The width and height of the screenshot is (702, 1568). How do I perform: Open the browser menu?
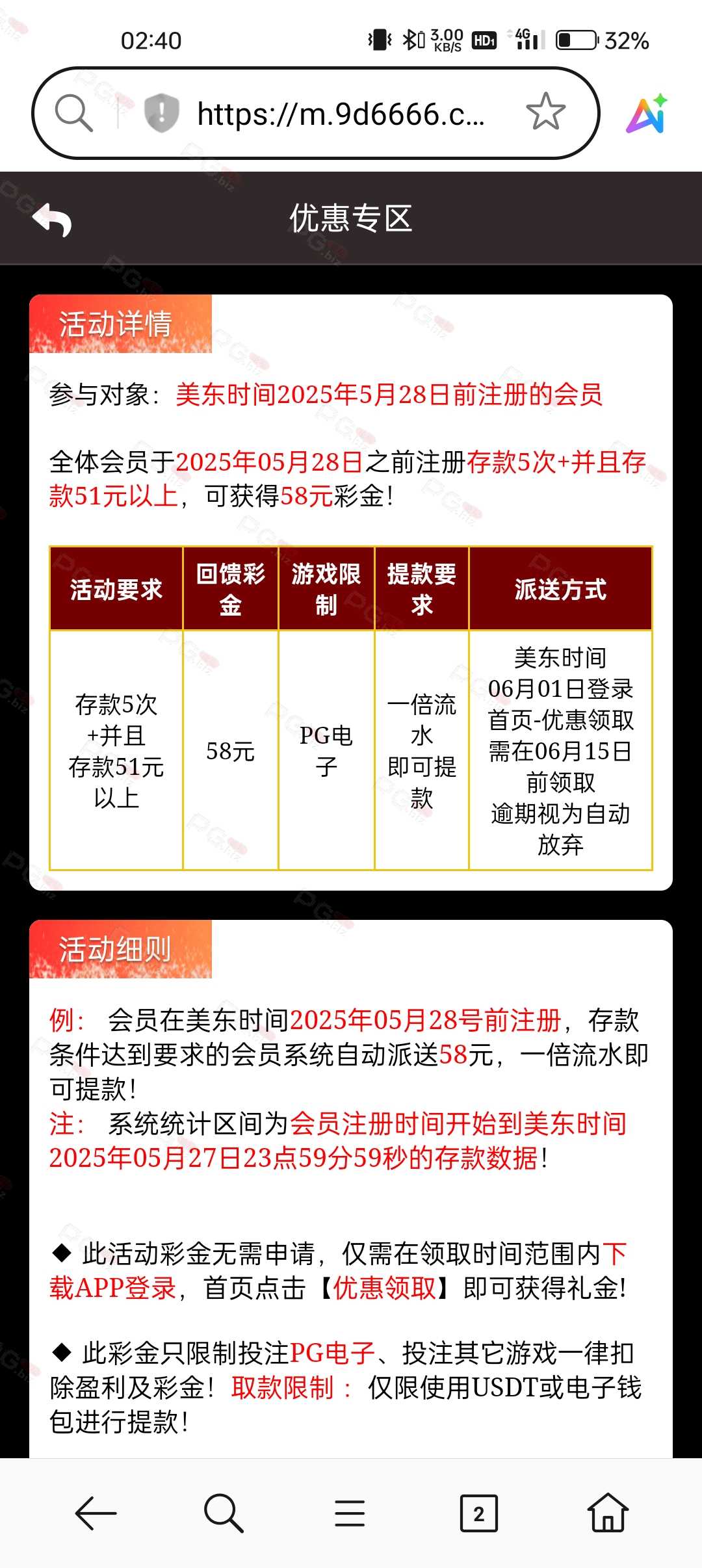point(350,1513)
